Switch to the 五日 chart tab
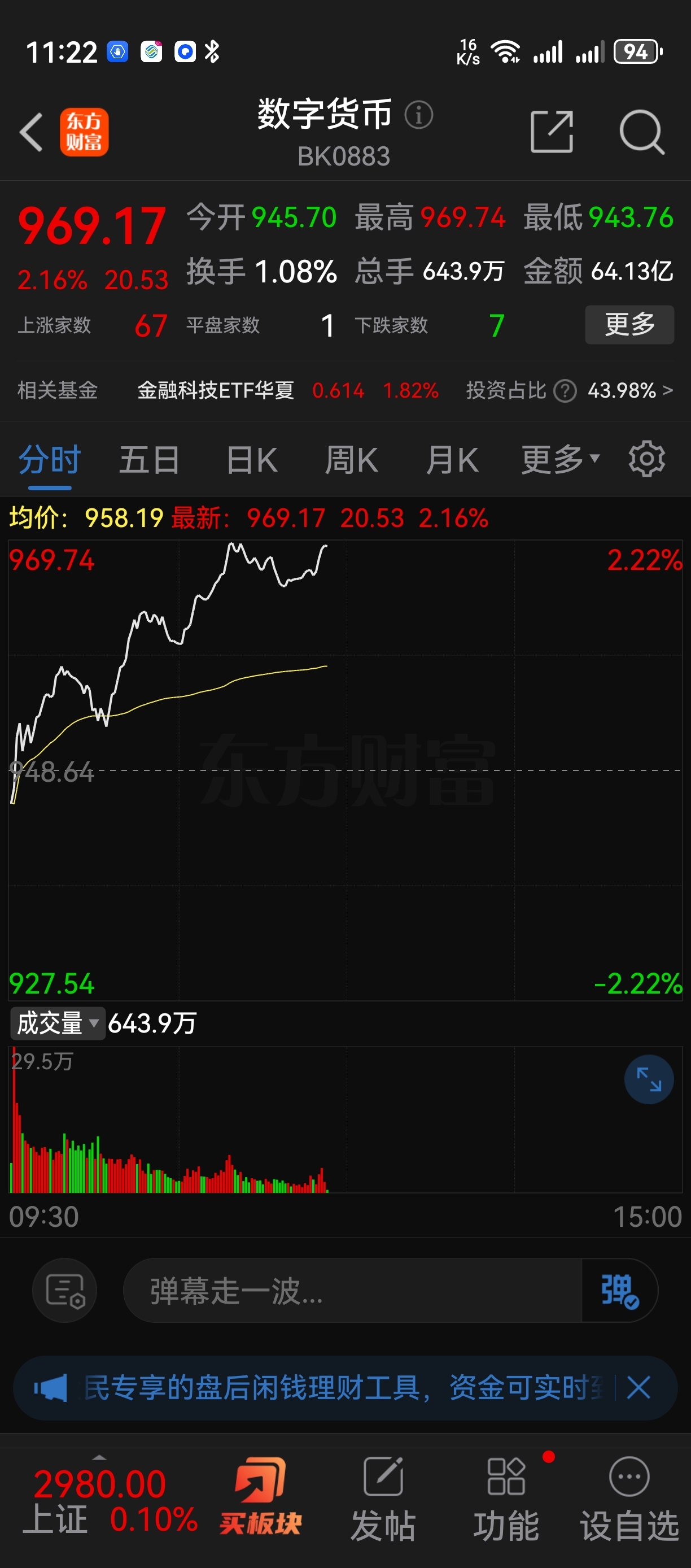 click(x=149, y=460)
